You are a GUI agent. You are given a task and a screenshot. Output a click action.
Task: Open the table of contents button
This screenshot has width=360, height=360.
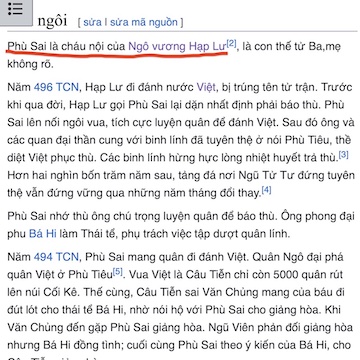pyautogui.click(x=16, y=11)
